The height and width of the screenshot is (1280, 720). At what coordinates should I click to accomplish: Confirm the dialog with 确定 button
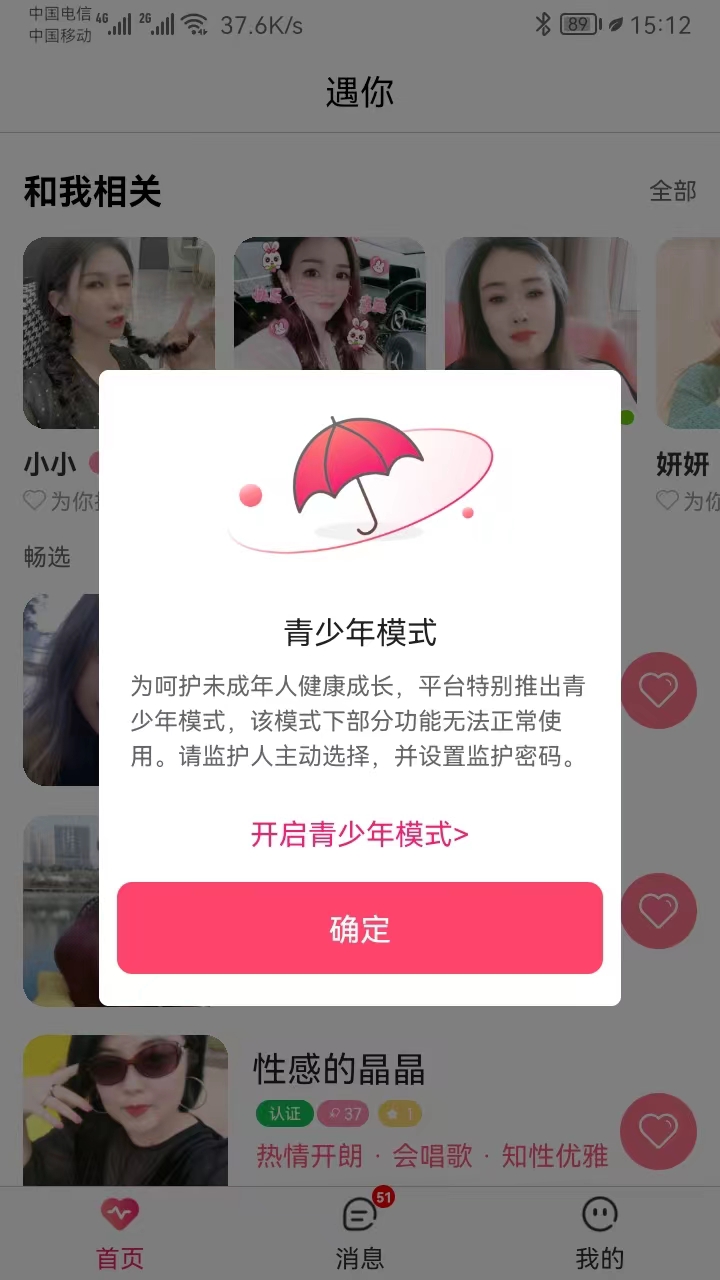point(359,928)
